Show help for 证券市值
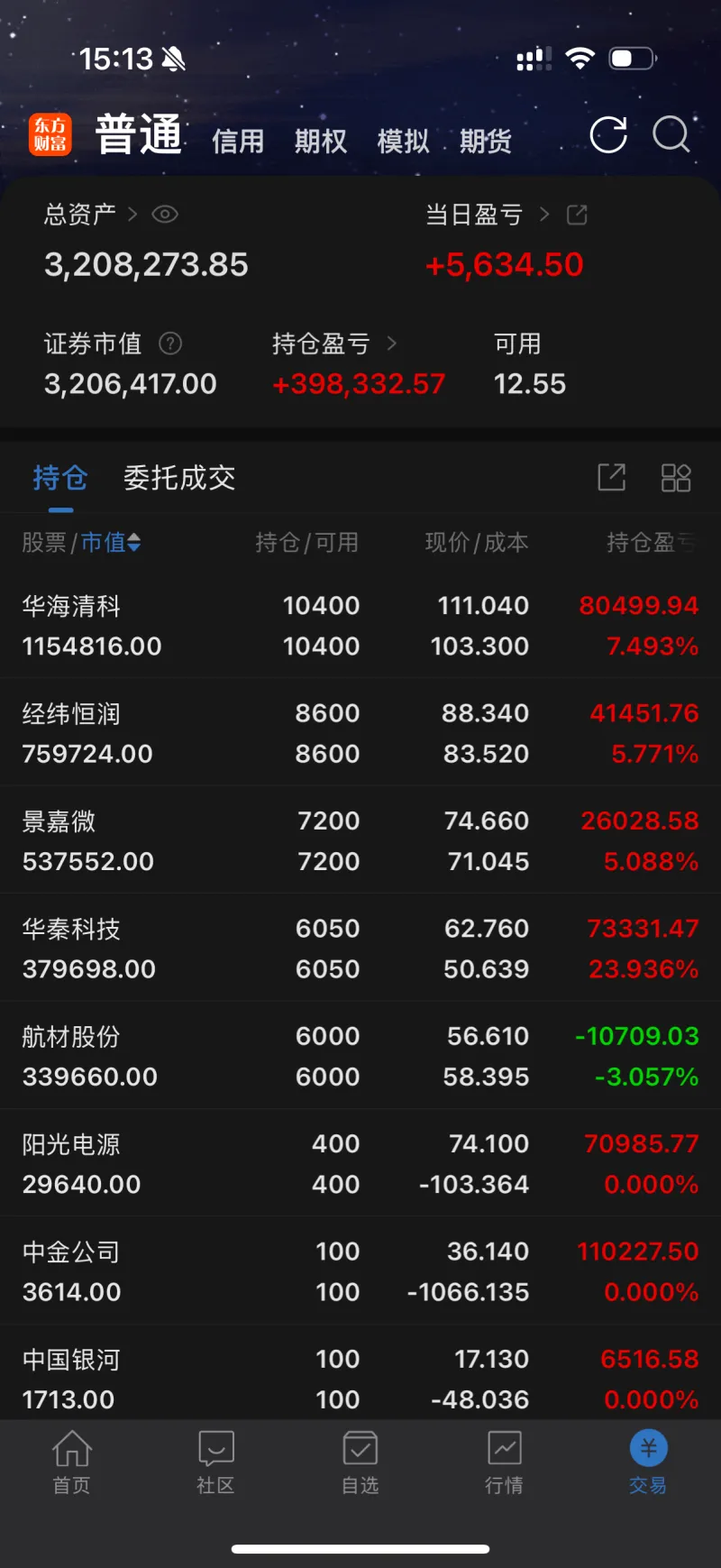721x1568 pixels. pos(170,344)
